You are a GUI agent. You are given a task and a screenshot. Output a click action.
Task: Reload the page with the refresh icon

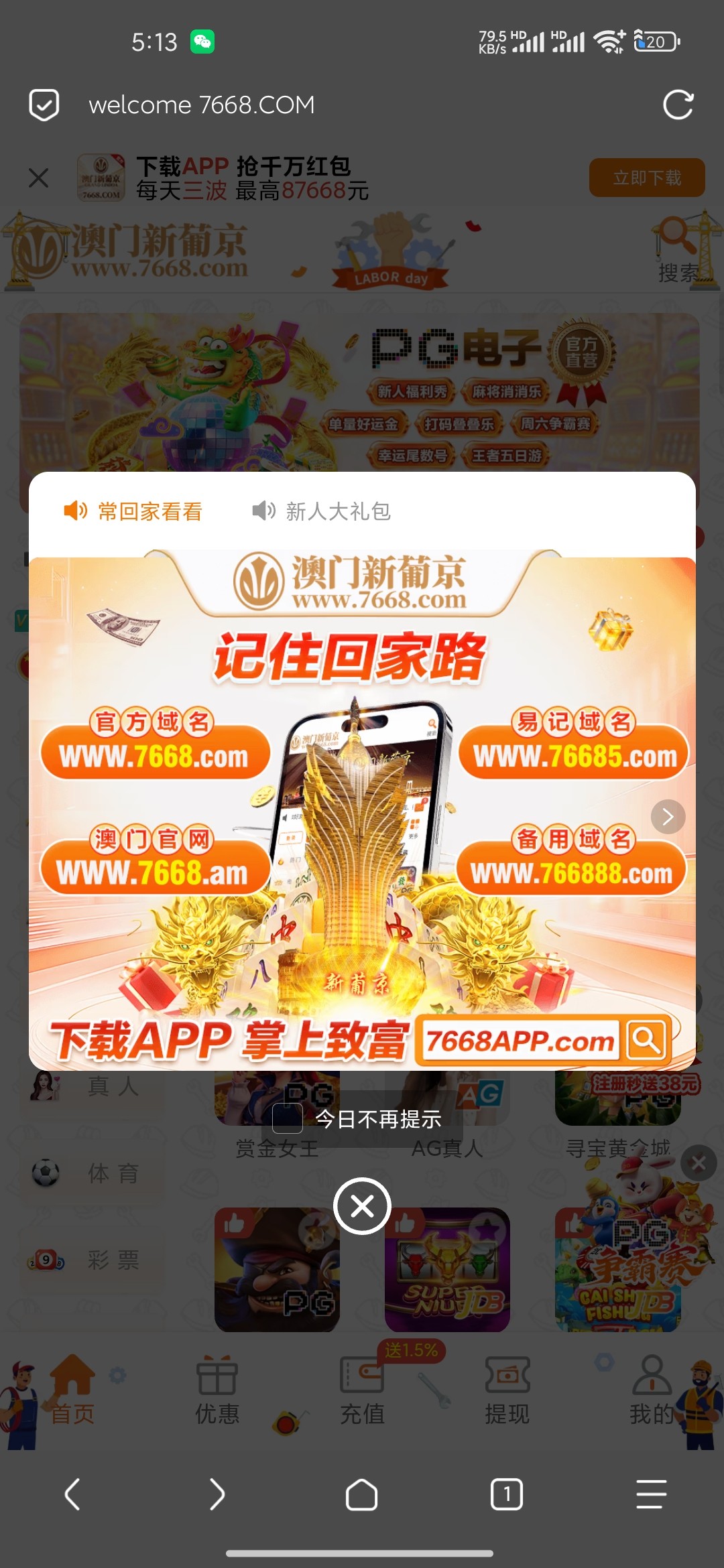click(678, 105)
